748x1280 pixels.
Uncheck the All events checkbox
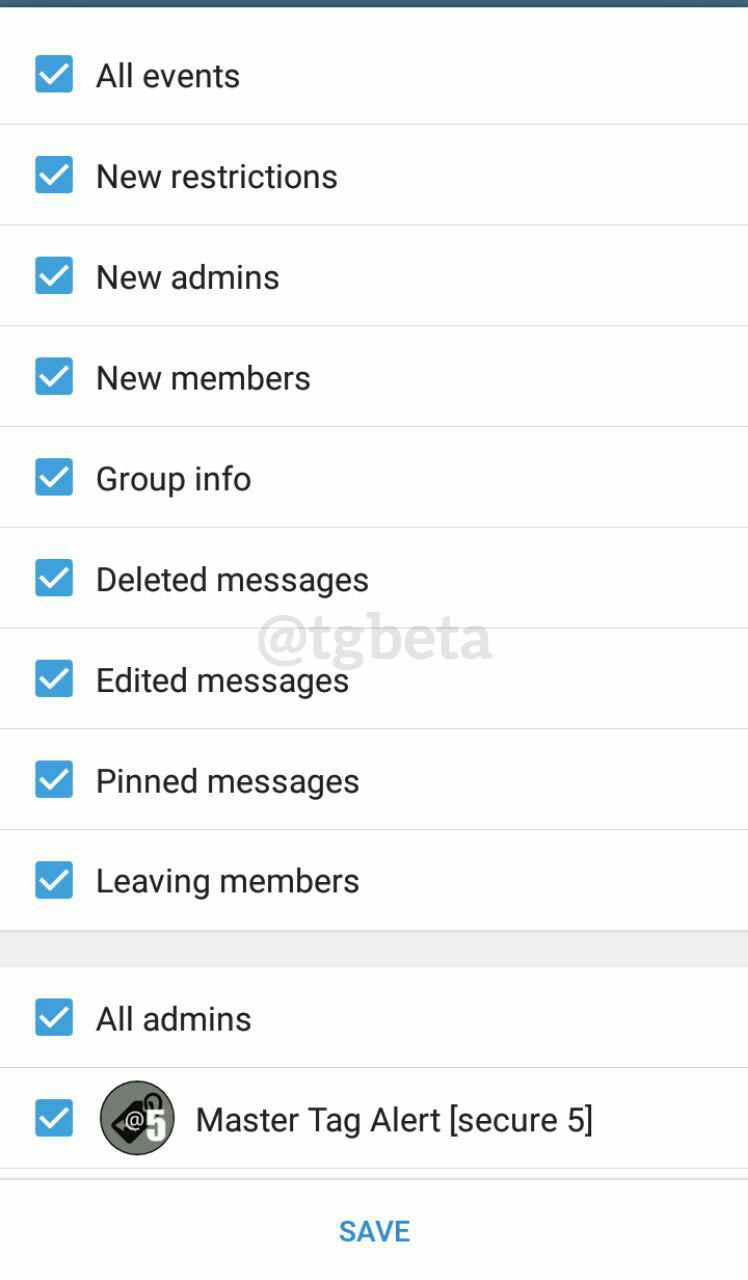coord(54,74)
